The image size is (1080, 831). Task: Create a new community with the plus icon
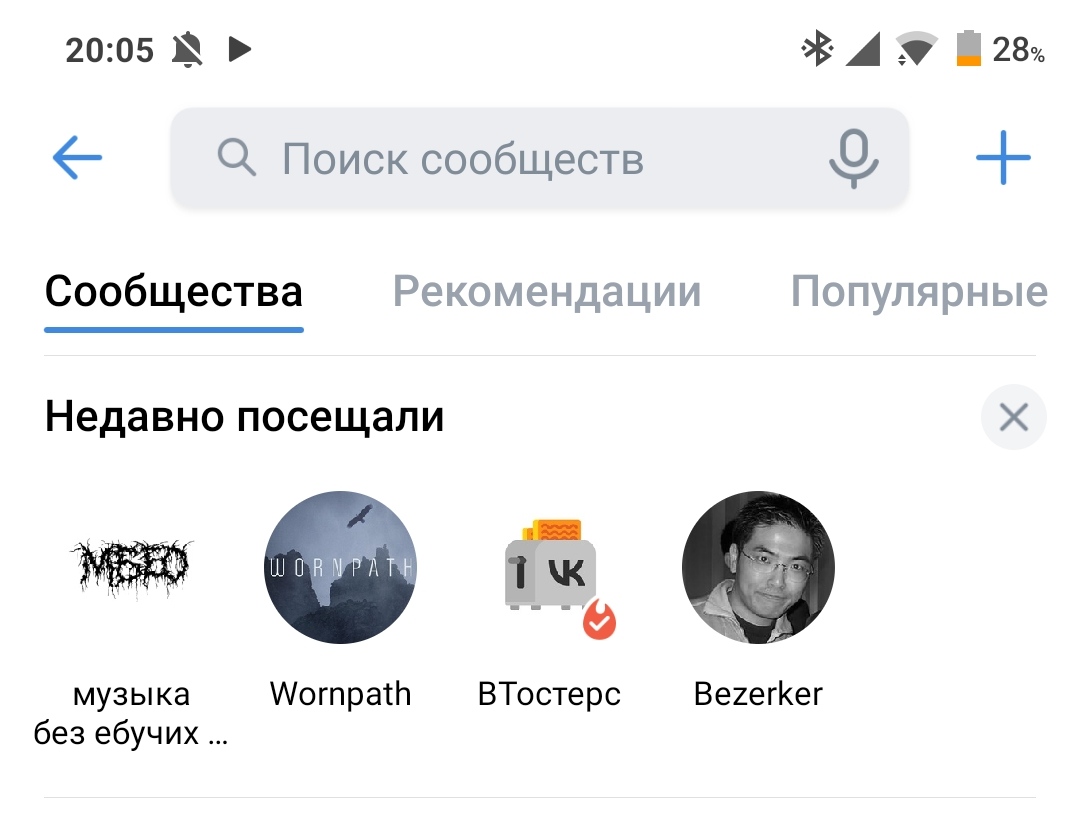(x=1002, y=158)
